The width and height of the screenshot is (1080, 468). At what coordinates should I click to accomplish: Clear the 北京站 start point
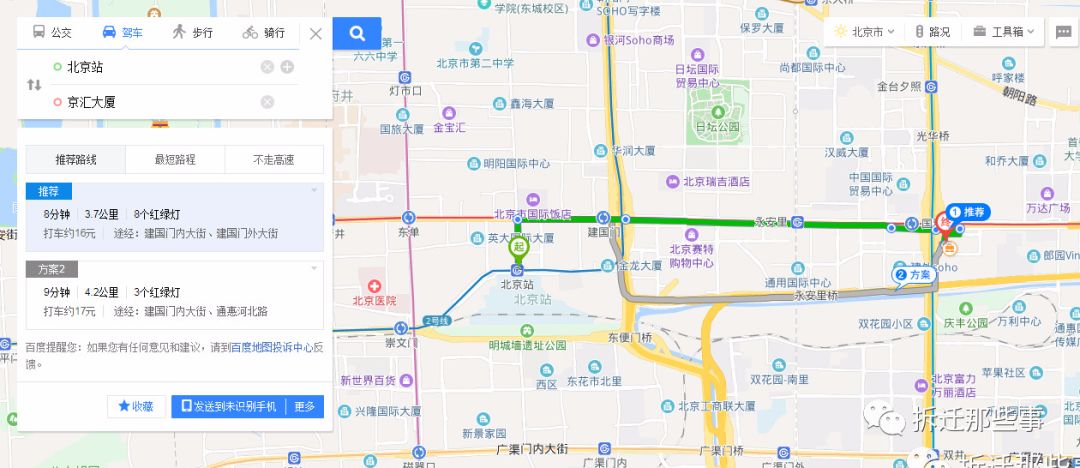click(267, 67)
